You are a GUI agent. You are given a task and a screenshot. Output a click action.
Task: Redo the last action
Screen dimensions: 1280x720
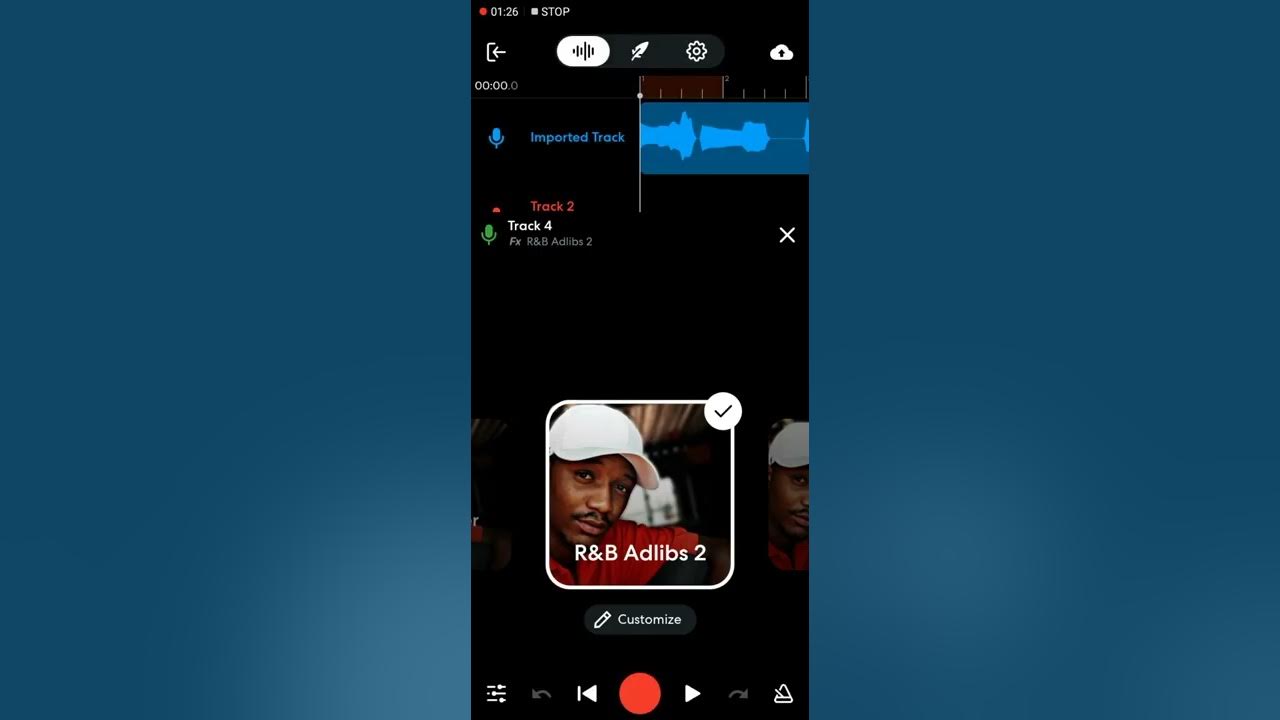click(738, 693)
